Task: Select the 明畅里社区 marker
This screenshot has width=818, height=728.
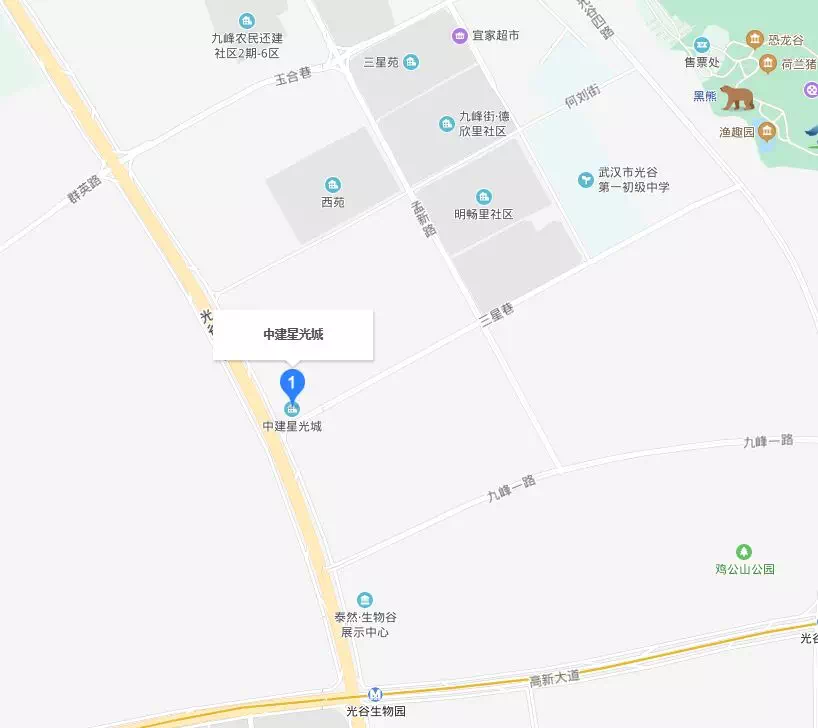Action: point(484,197)
